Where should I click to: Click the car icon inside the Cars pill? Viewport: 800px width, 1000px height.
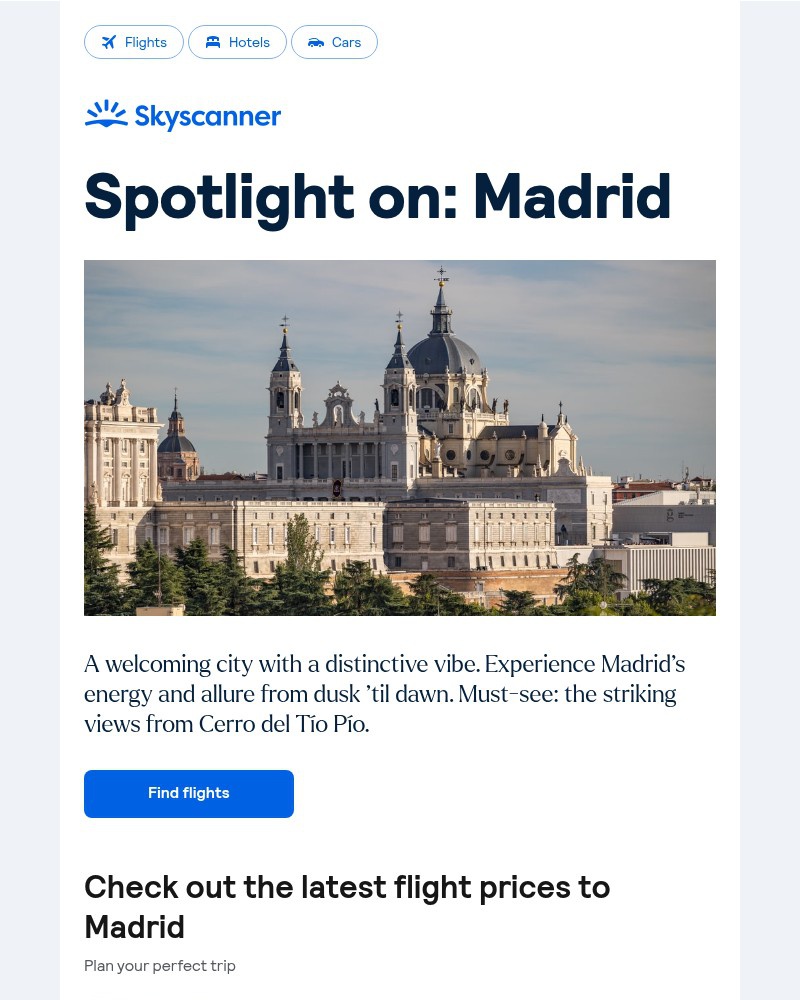315,42
